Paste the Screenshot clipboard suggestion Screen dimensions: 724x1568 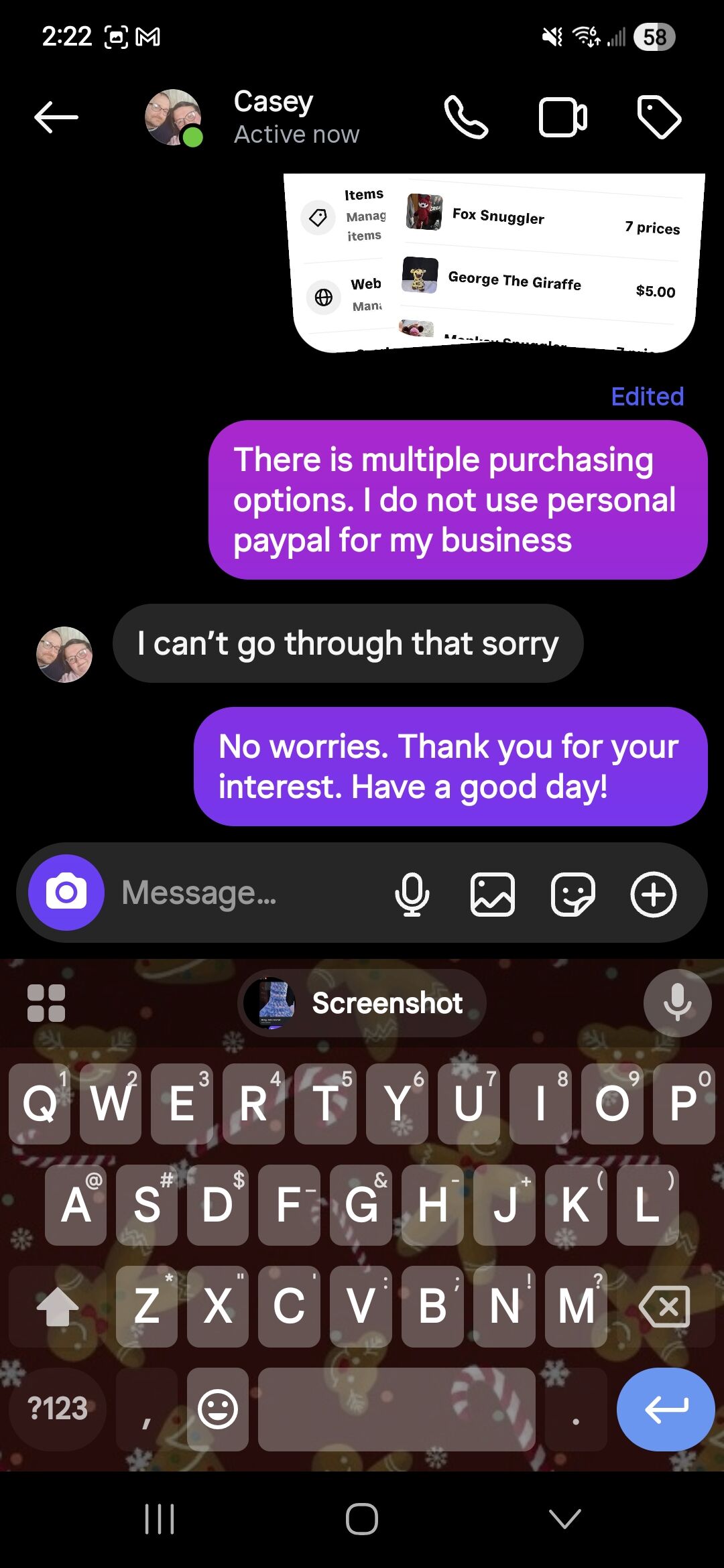click(x=362, y=1003)
